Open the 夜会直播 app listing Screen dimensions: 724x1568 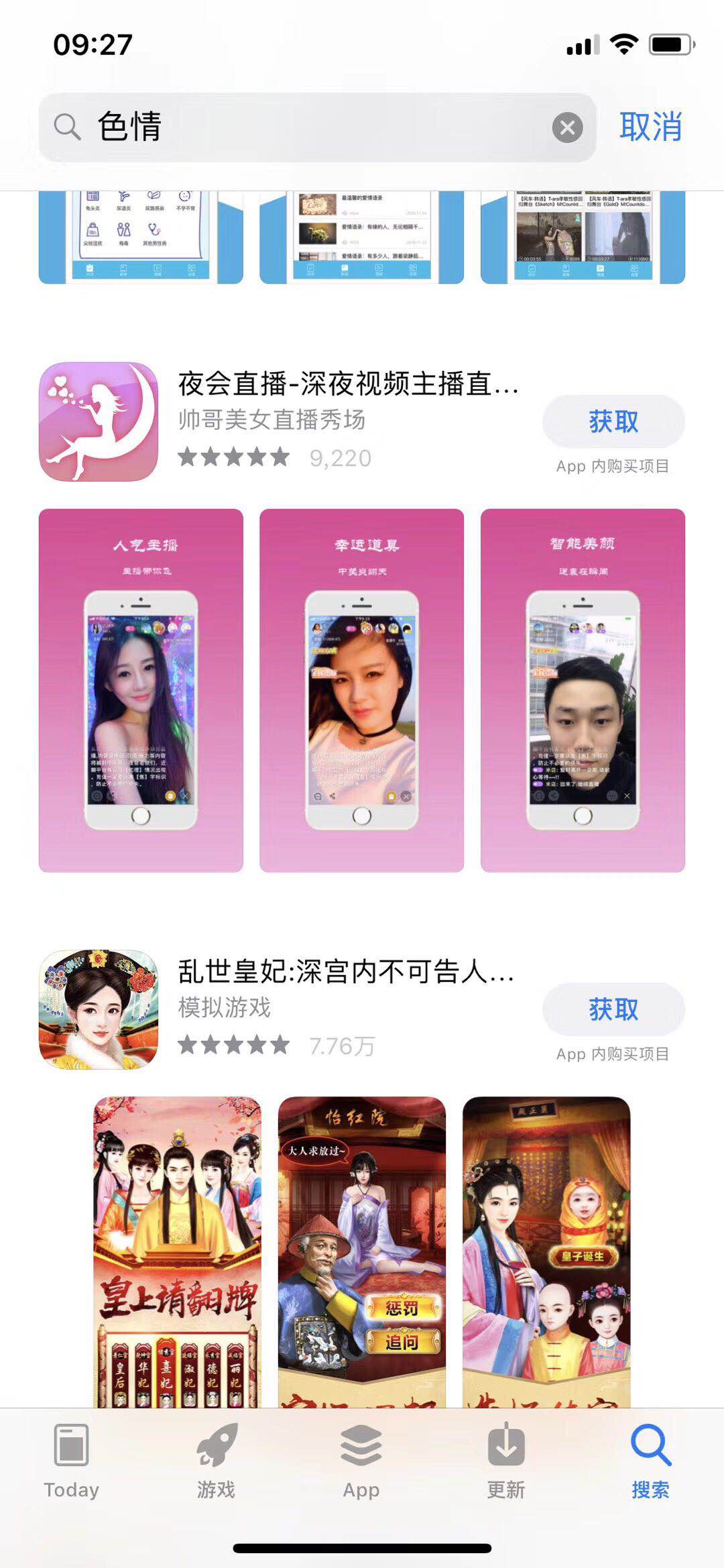tap(347, 385)
